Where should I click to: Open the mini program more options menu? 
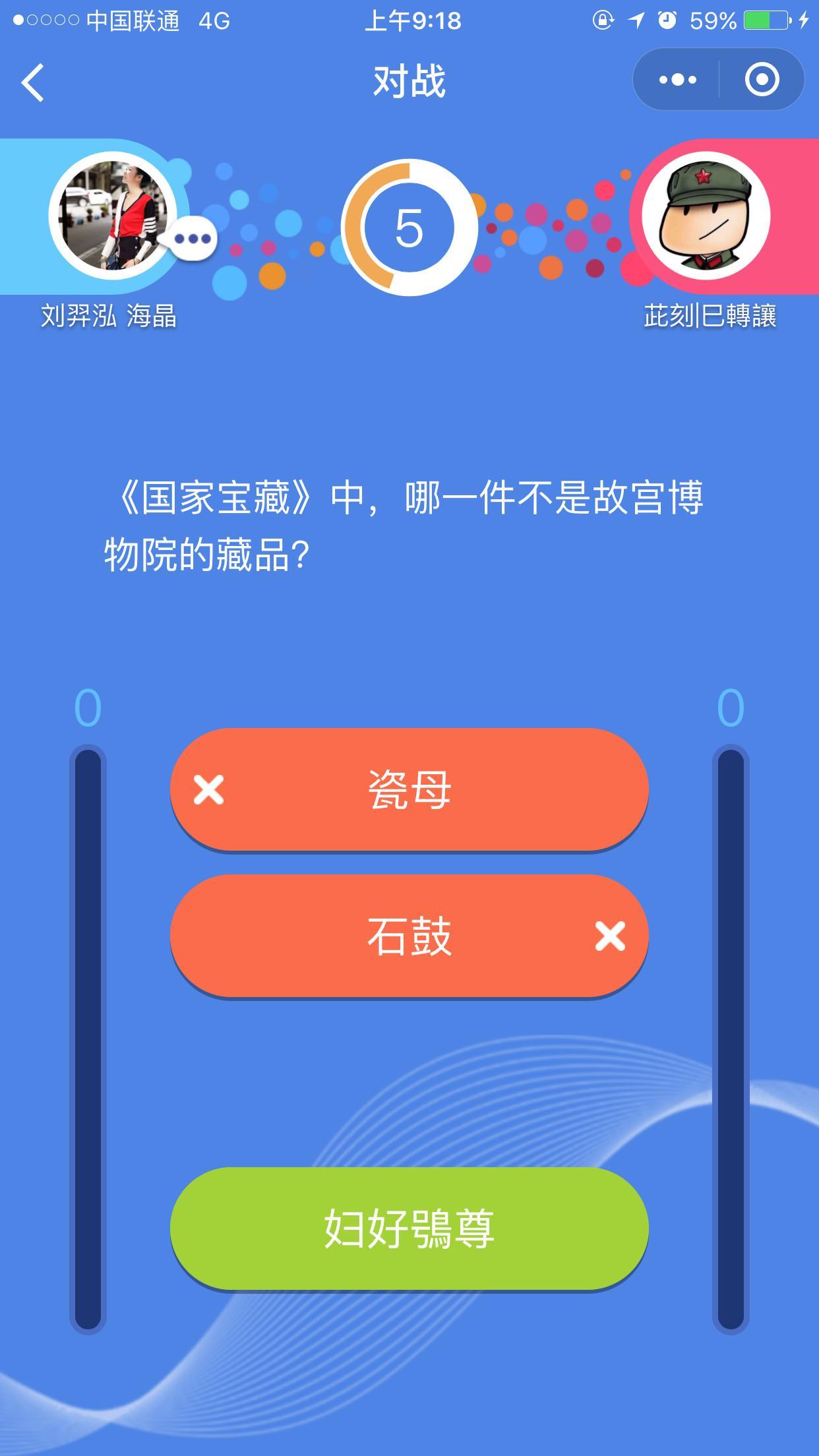677,80
